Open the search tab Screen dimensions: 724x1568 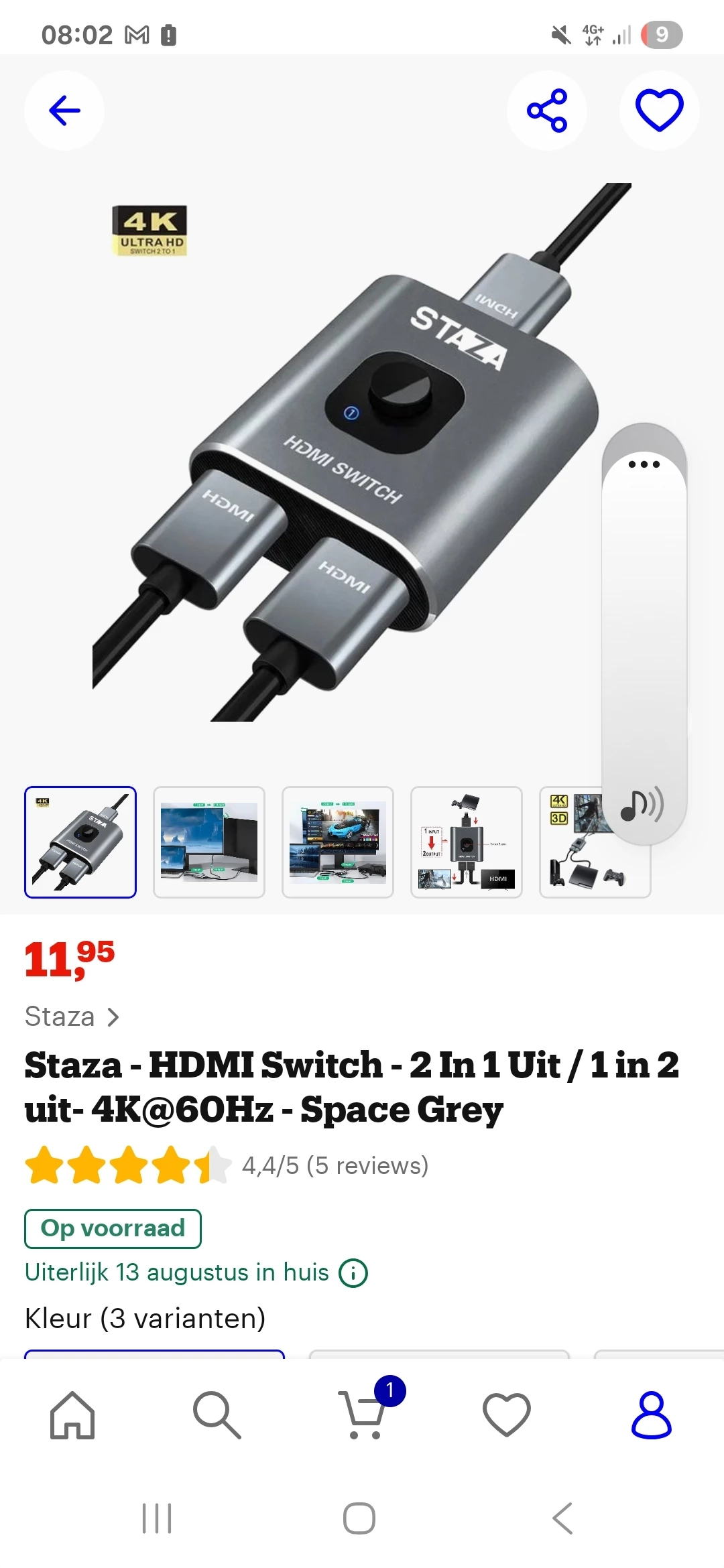click(217, 1415)
